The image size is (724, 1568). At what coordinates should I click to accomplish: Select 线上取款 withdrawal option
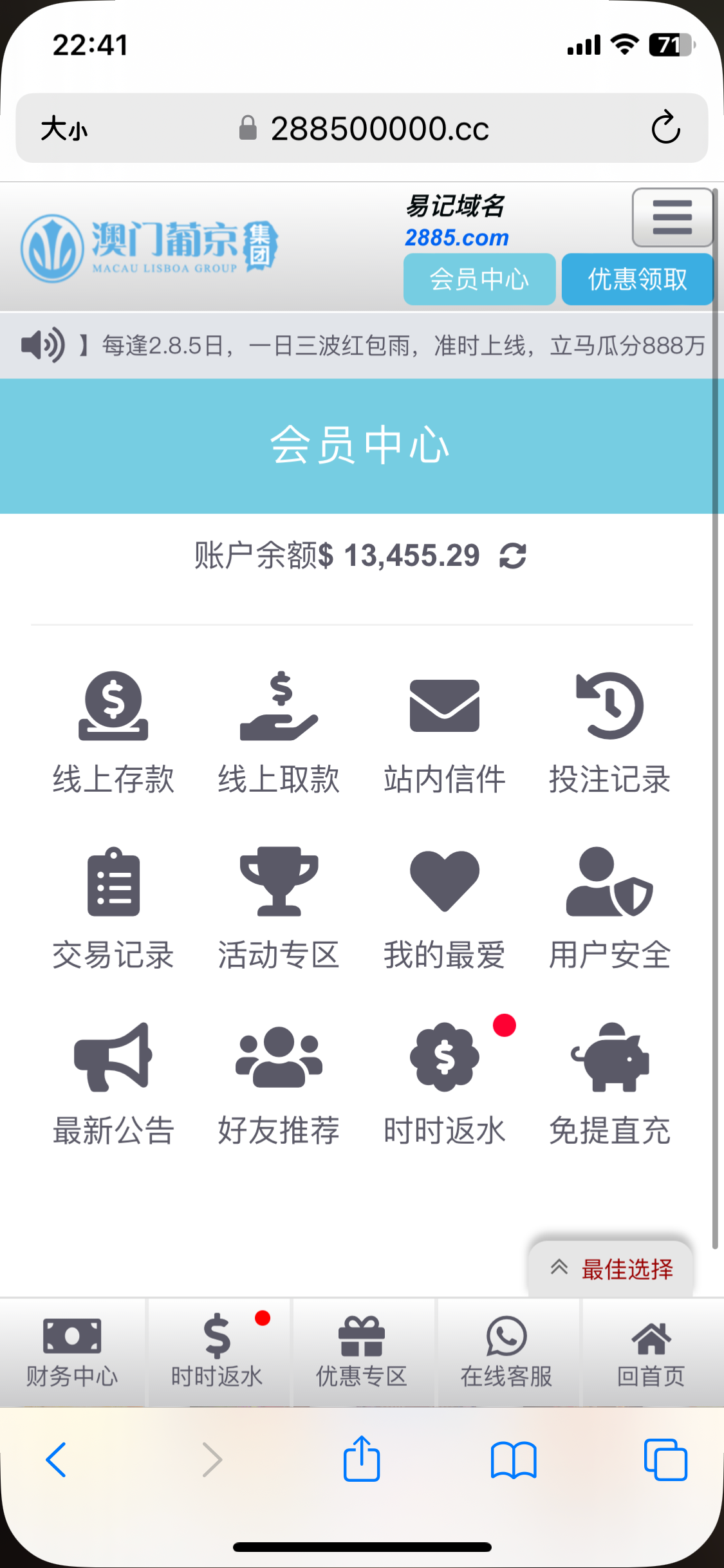[279, 733]
